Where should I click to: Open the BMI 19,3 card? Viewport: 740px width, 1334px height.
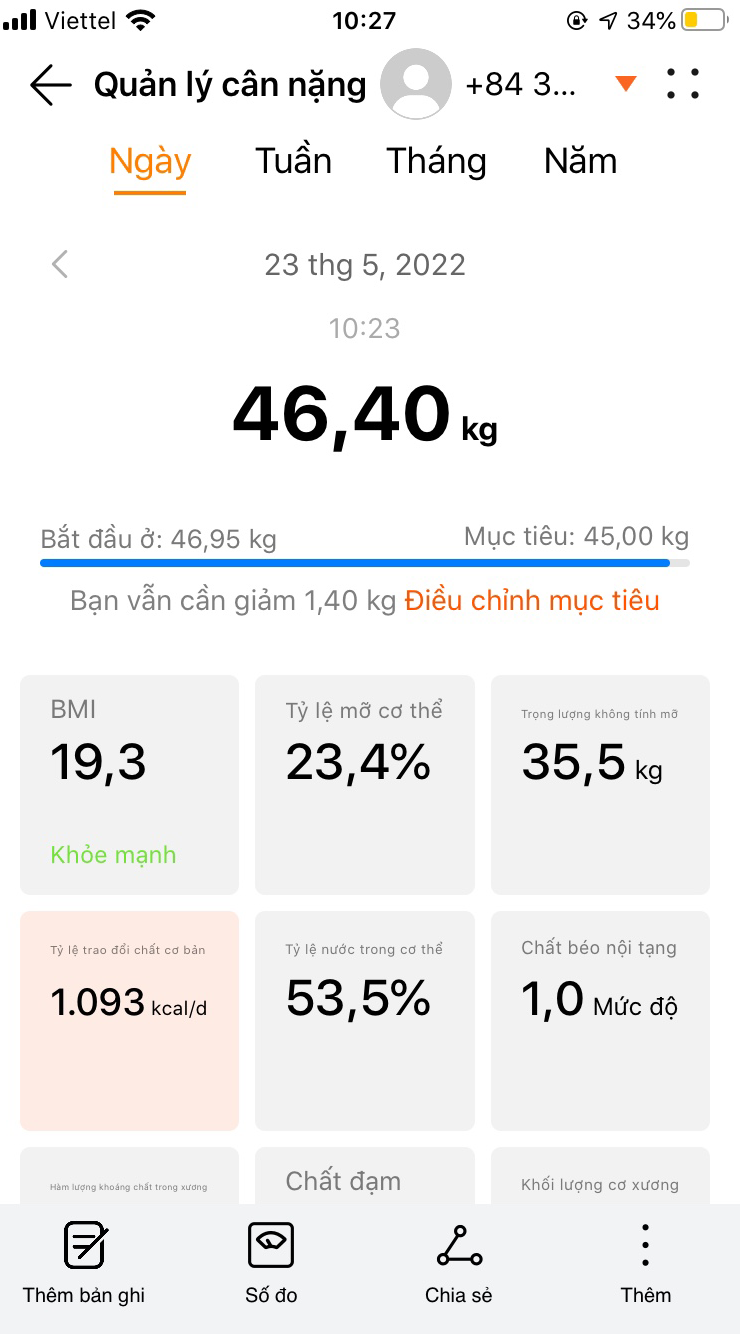130,785
